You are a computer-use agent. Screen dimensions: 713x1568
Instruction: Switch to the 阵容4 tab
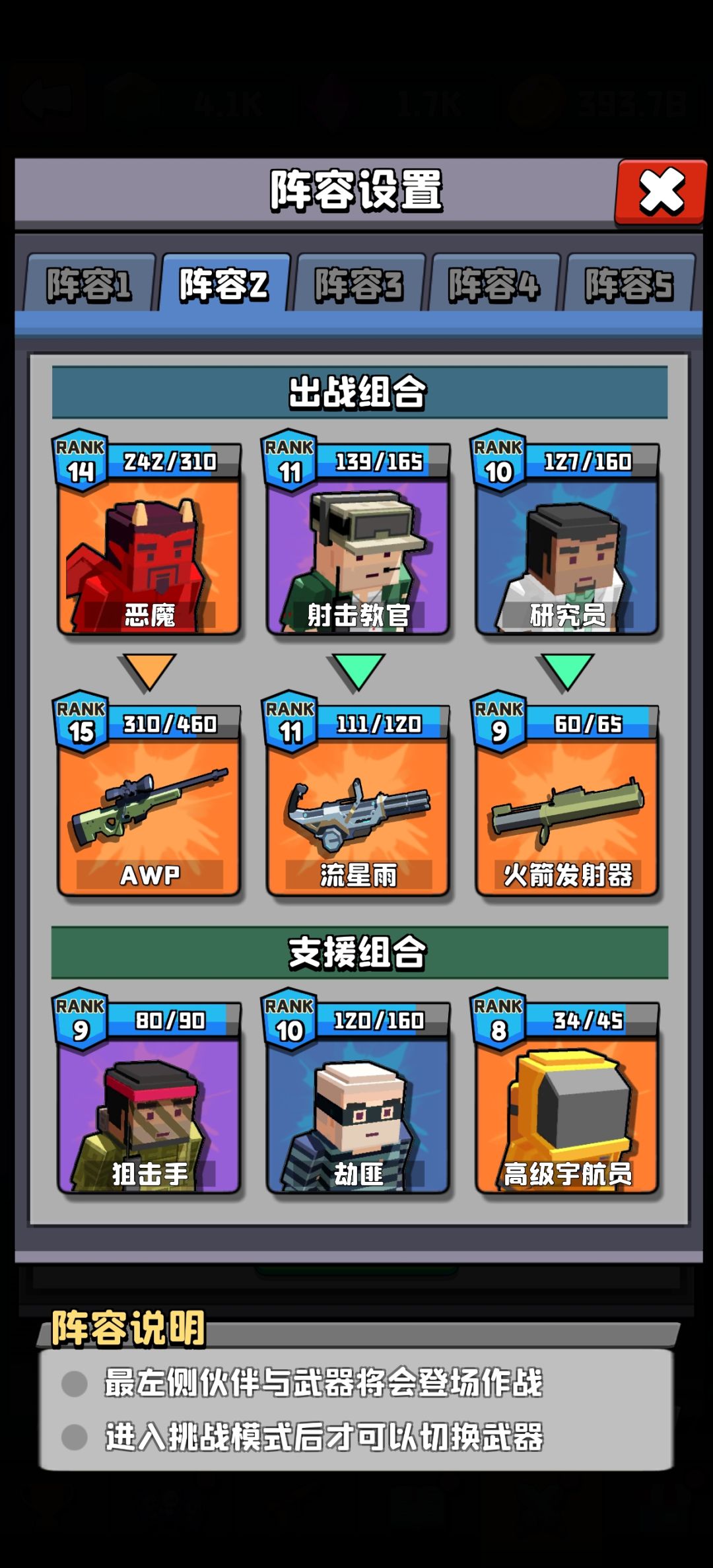494,283
